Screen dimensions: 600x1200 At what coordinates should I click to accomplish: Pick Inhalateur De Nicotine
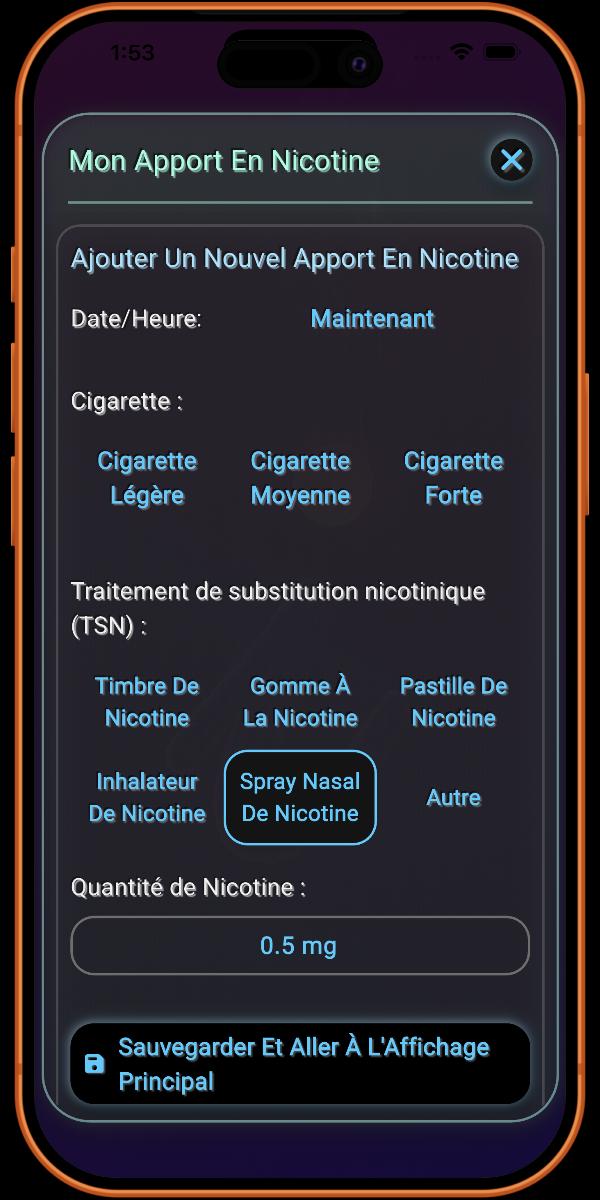click(147, 797)
